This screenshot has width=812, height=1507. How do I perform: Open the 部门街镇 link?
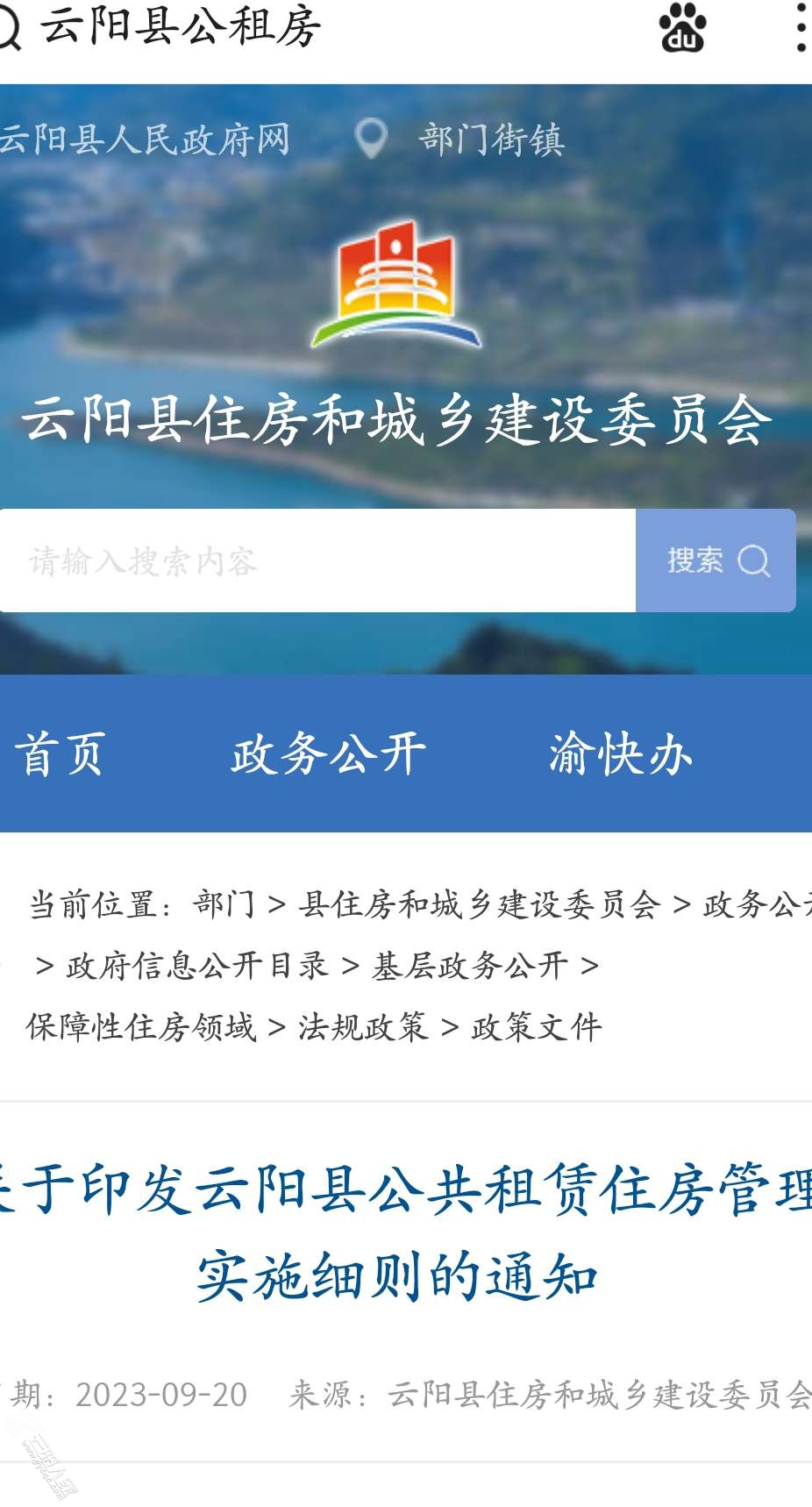coord(491,139)
